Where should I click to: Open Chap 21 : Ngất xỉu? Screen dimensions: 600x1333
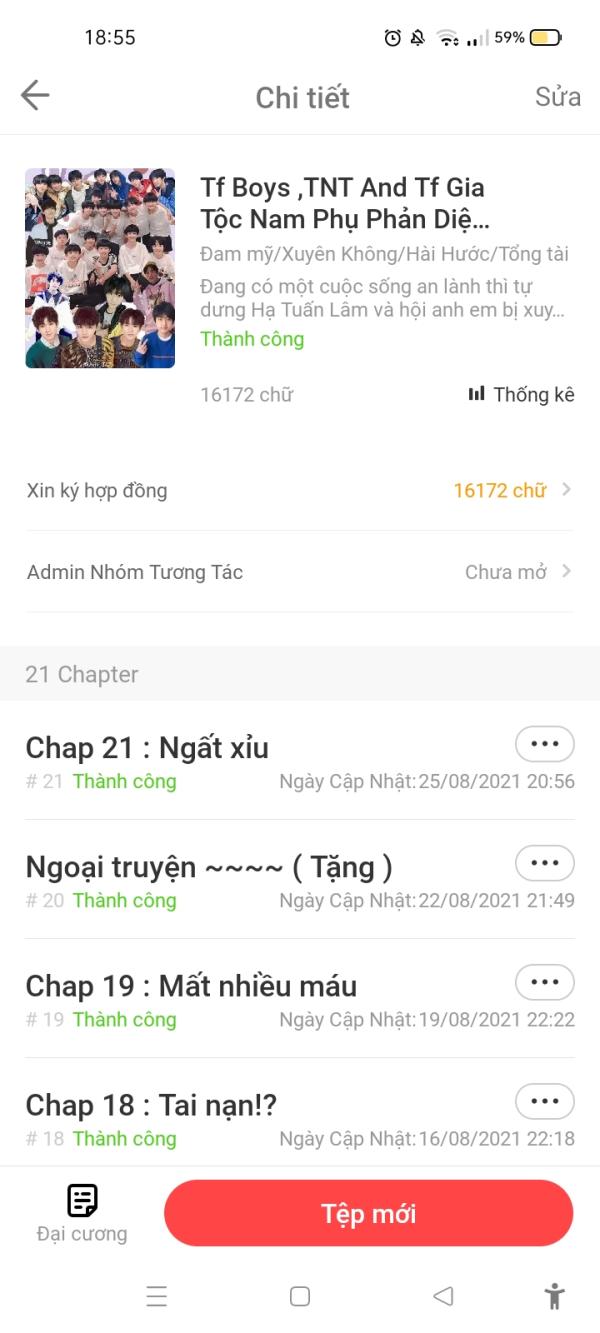(147, 748)
